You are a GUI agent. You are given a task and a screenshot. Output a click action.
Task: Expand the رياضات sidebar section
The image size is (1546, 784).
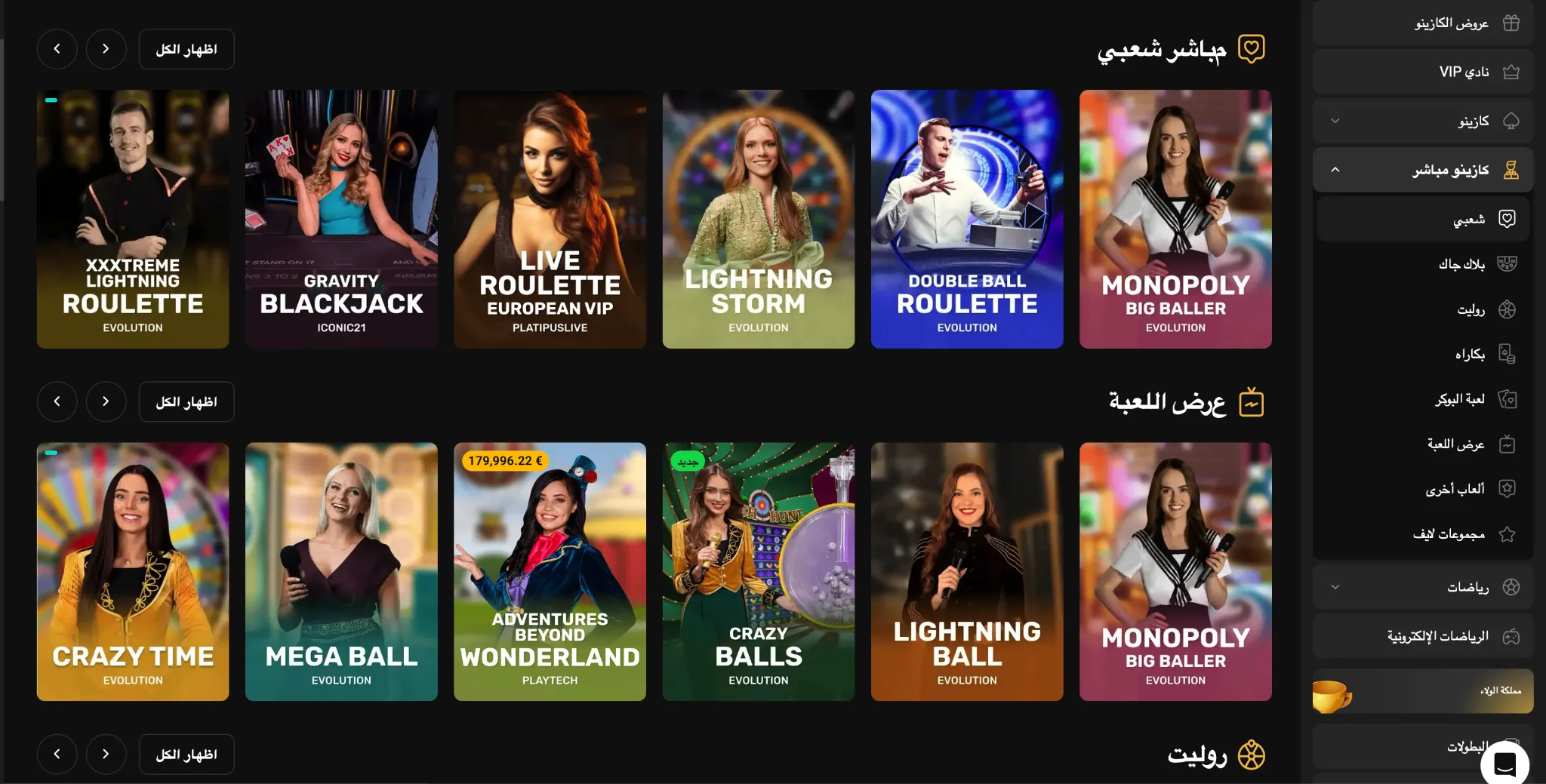pyautogui.click(x=1423, y=587)
